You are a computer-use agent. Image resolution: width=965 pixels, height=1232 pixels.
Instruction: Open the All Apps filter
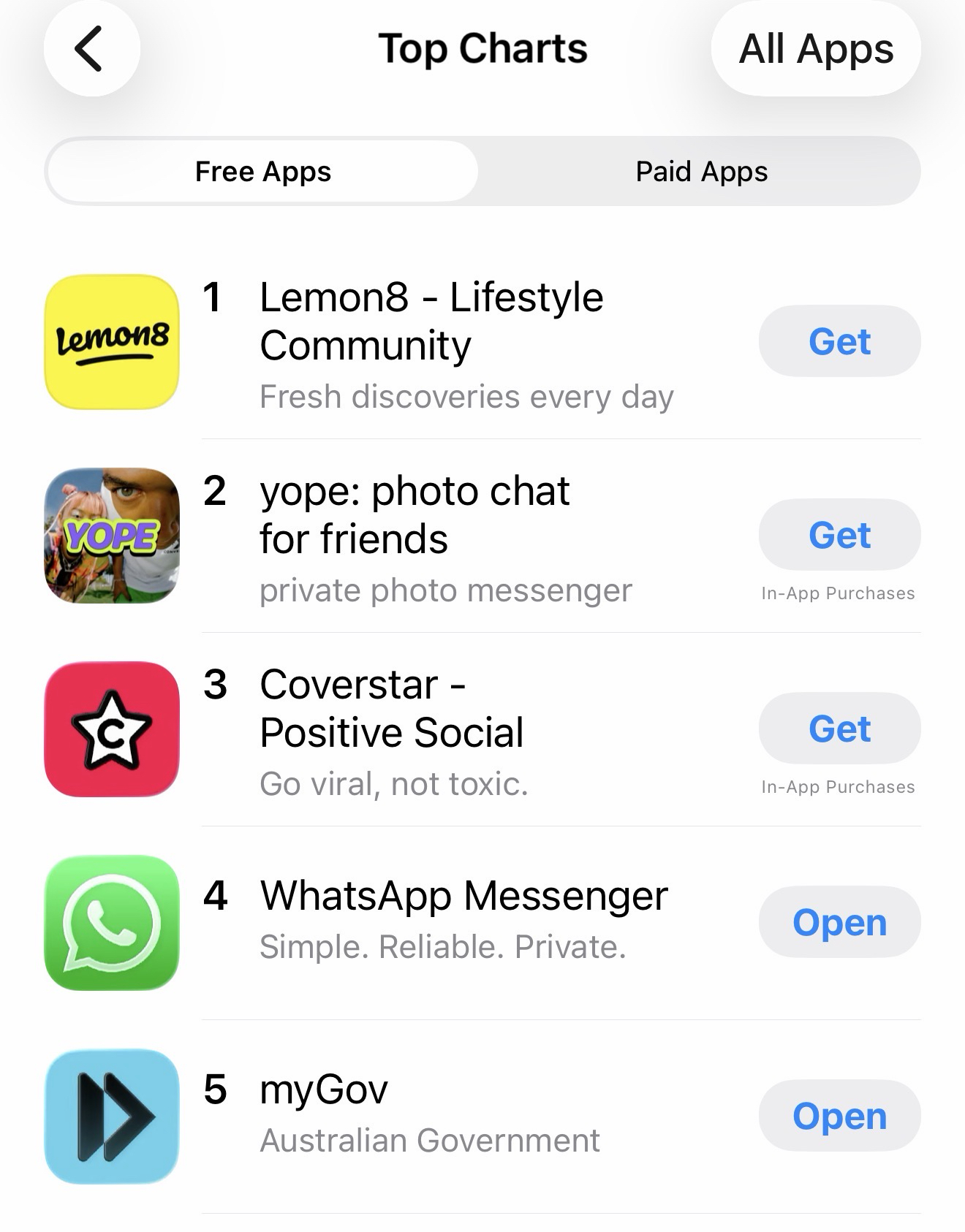(x=815, y=49)
